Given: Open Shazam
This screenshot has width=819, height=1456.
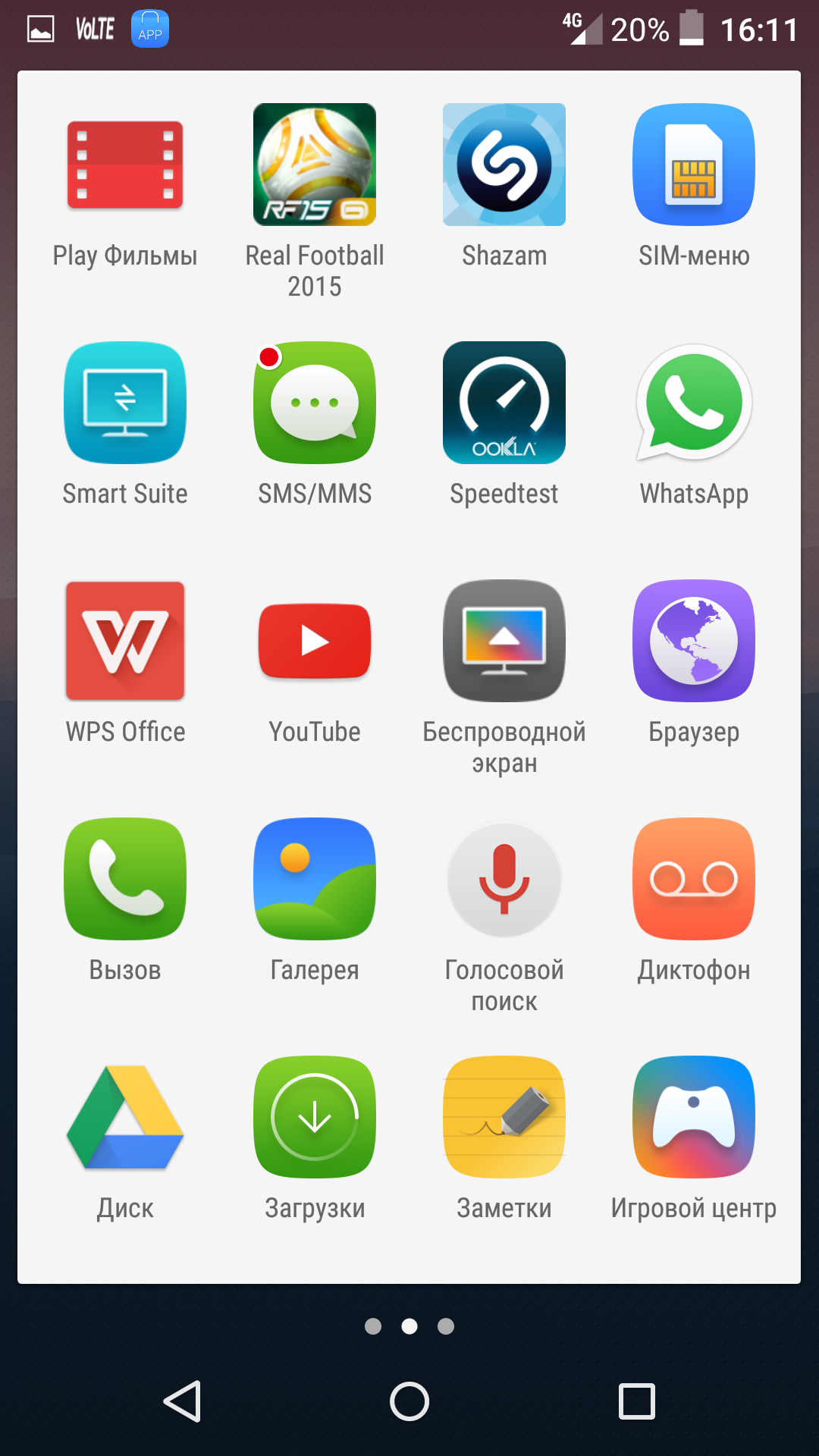Looking at the screenshot, I should click(x=504, y=165).
